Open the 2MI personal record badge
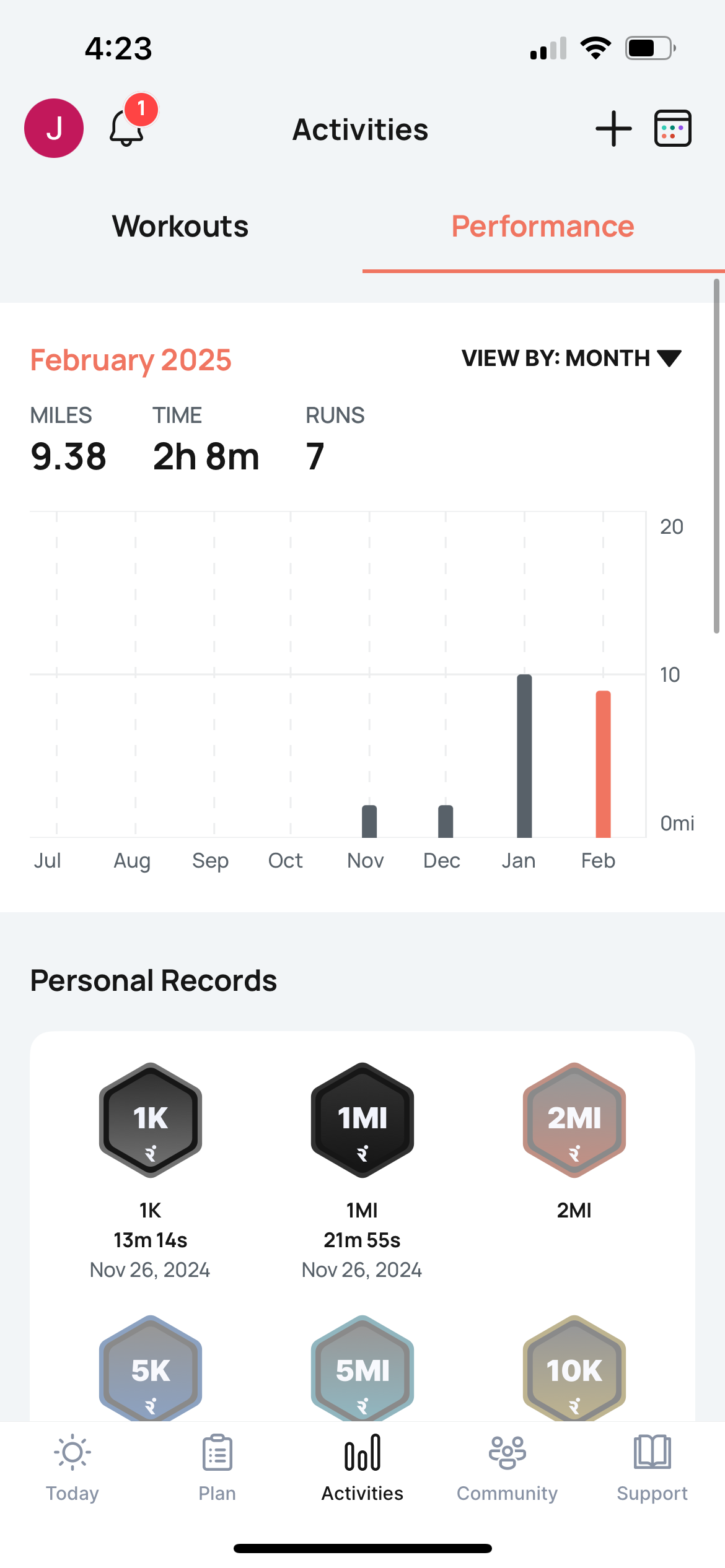 pos(574,1120)
